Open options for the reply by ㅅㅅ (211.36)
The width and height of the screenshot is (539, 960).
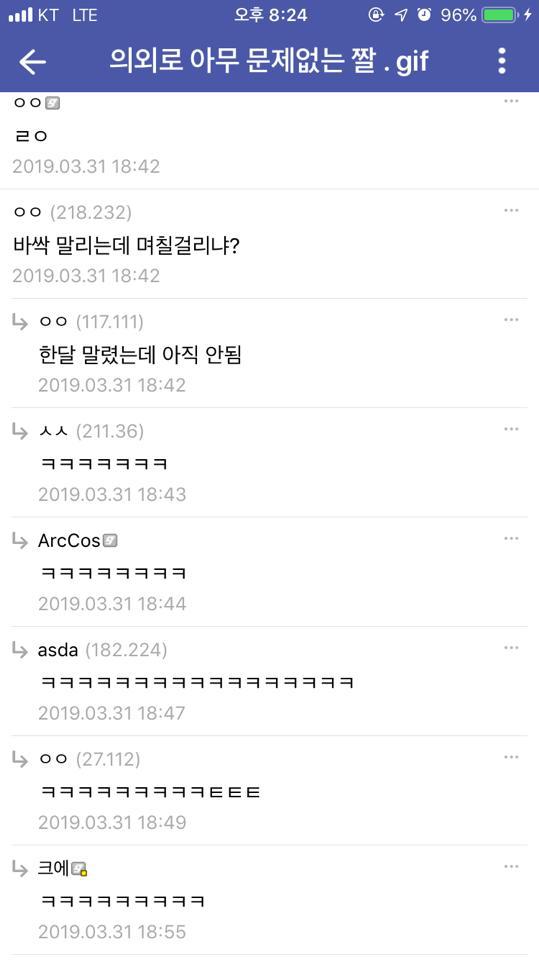click(x=511, y=429)
